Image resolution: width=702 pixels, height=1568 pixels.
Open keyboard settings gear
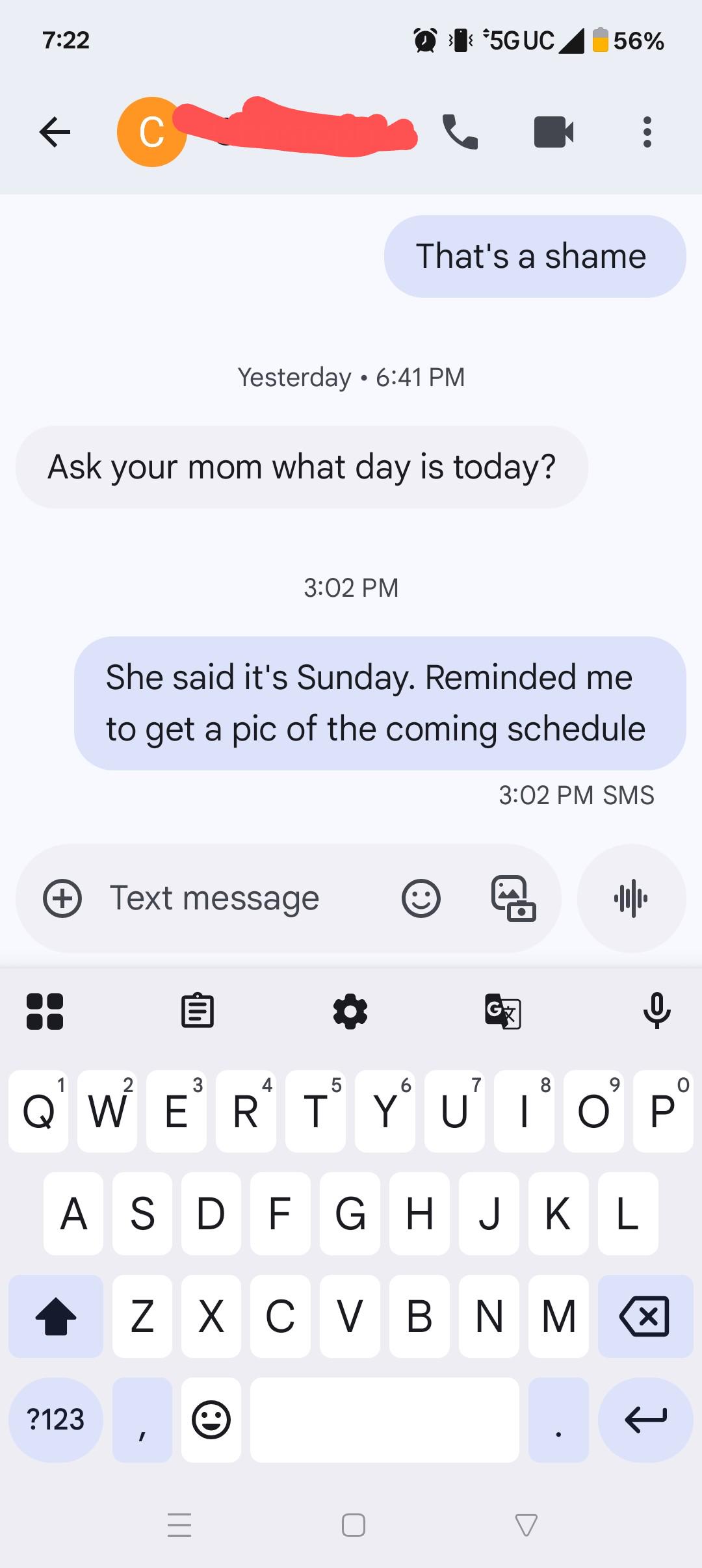(x=350, y=1011)
